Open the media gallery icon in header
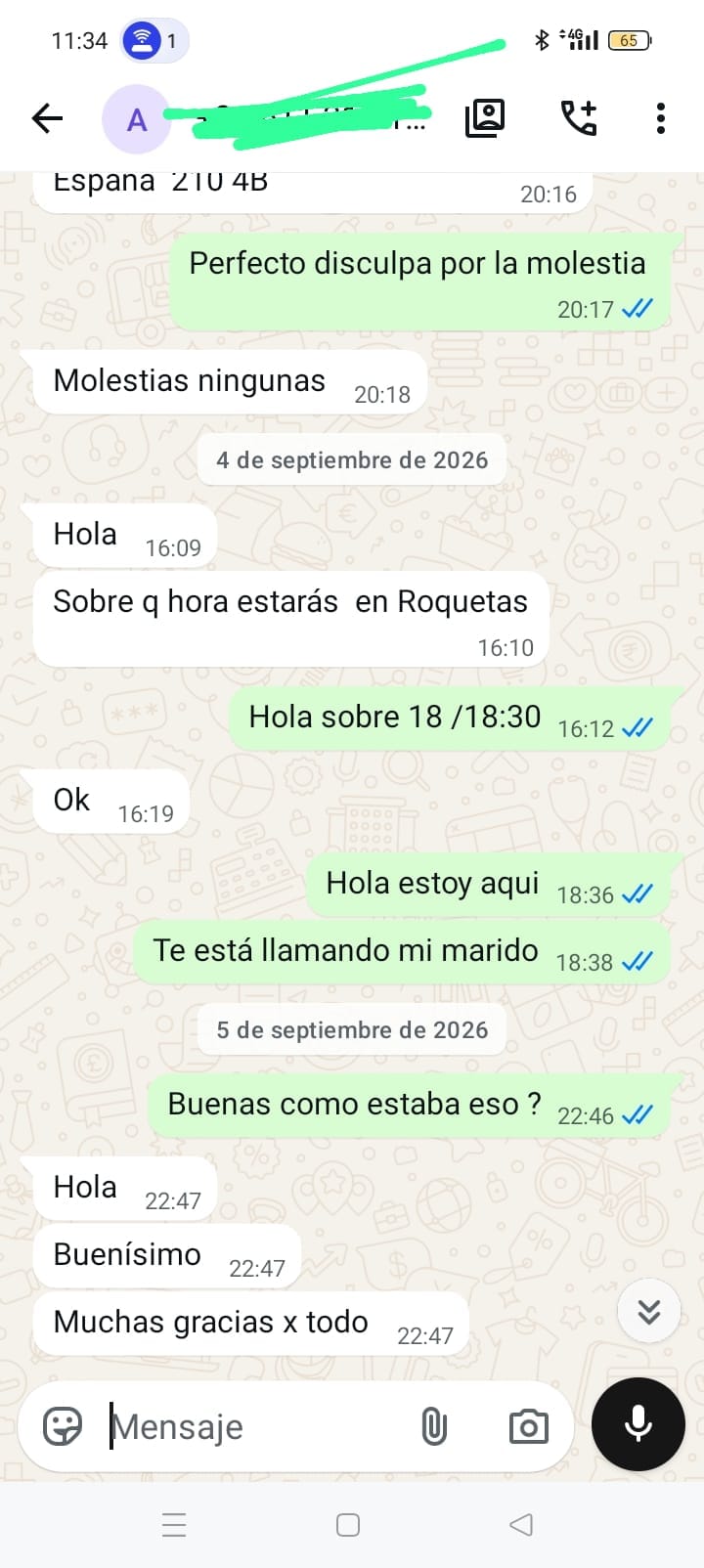Image resolution: width=704 pixels, height=1568 pixels. pos(485,118)
